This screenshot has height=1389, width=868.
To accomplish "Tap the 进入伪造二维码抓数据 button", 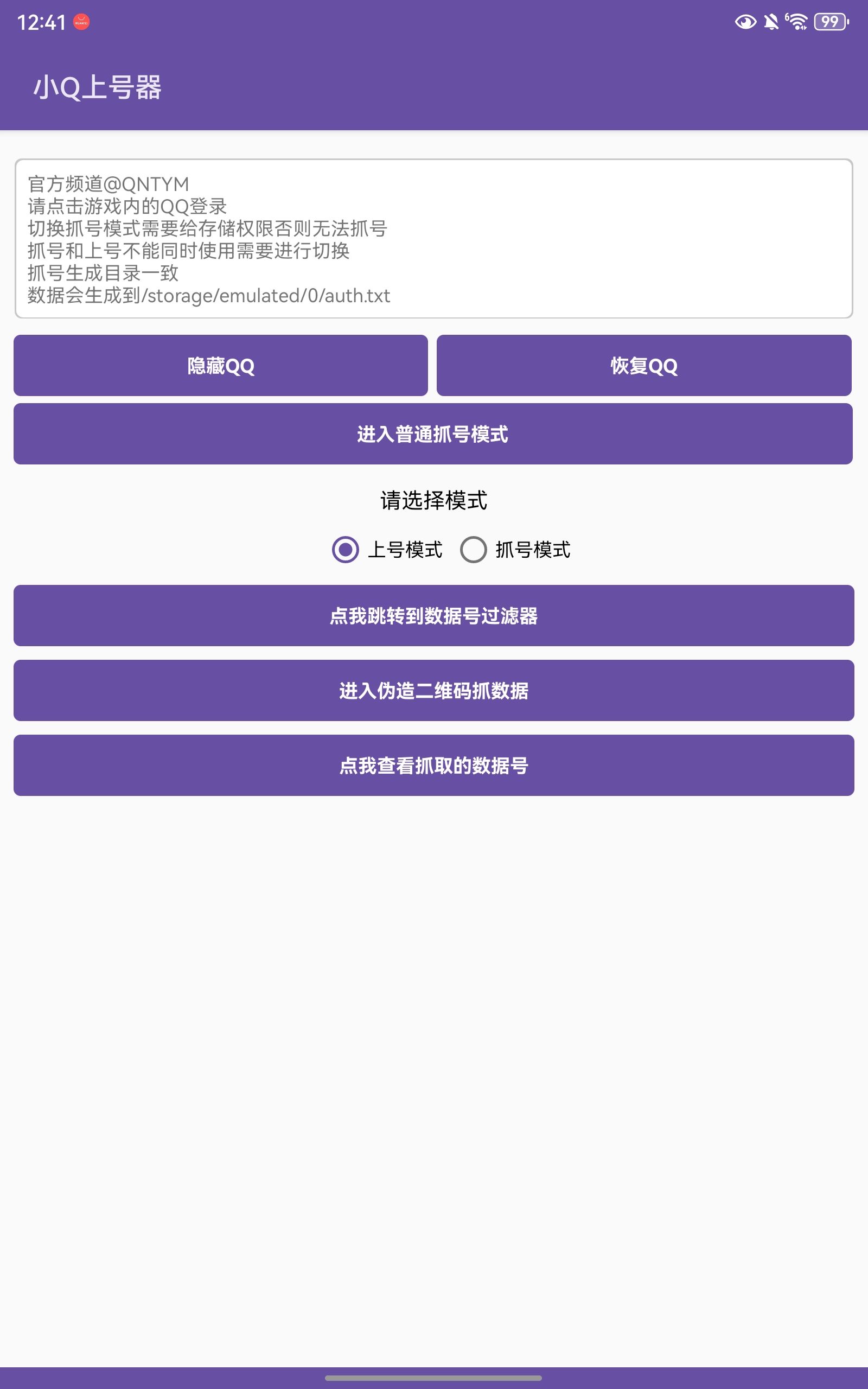I will coord(433,691).
